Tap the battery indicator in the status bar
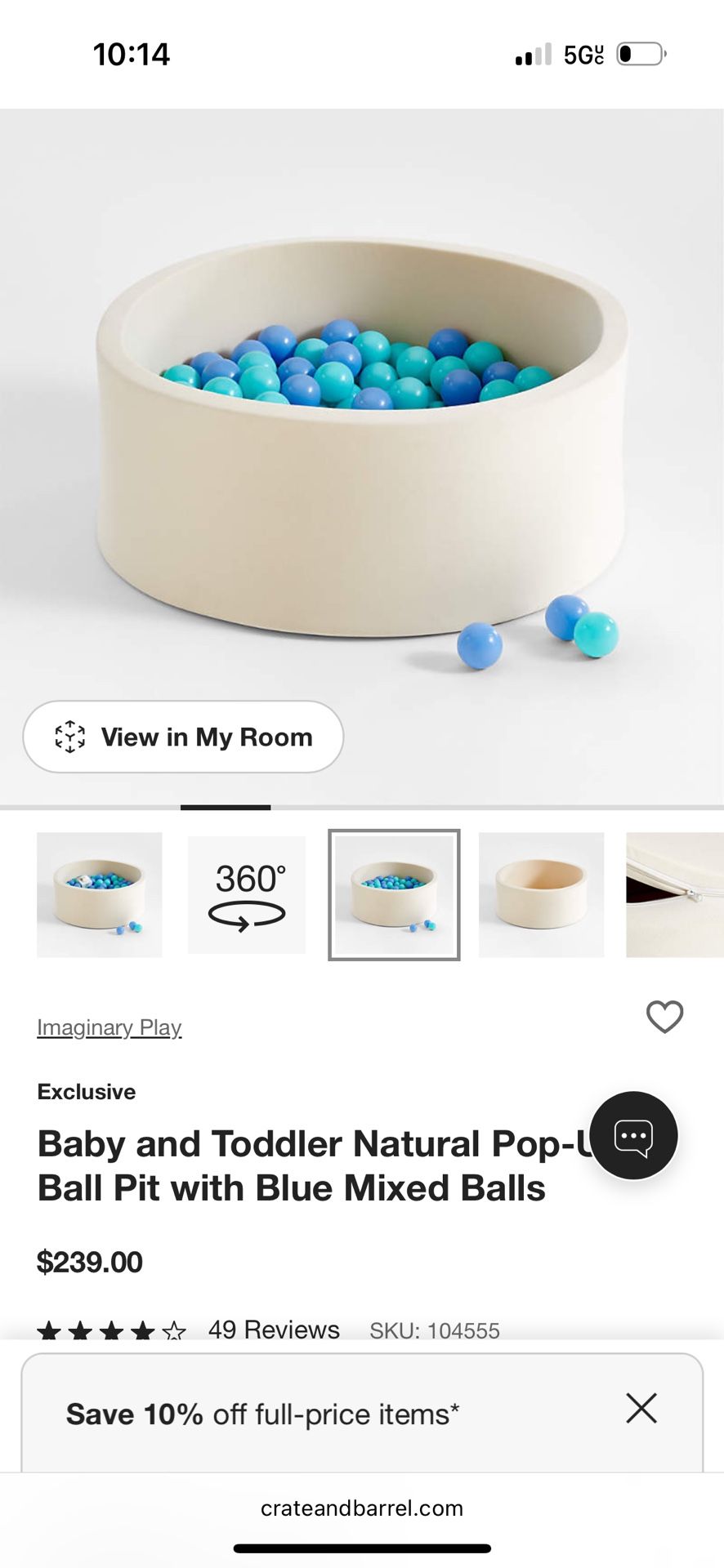724x1568 pixels. click(639, 54)
